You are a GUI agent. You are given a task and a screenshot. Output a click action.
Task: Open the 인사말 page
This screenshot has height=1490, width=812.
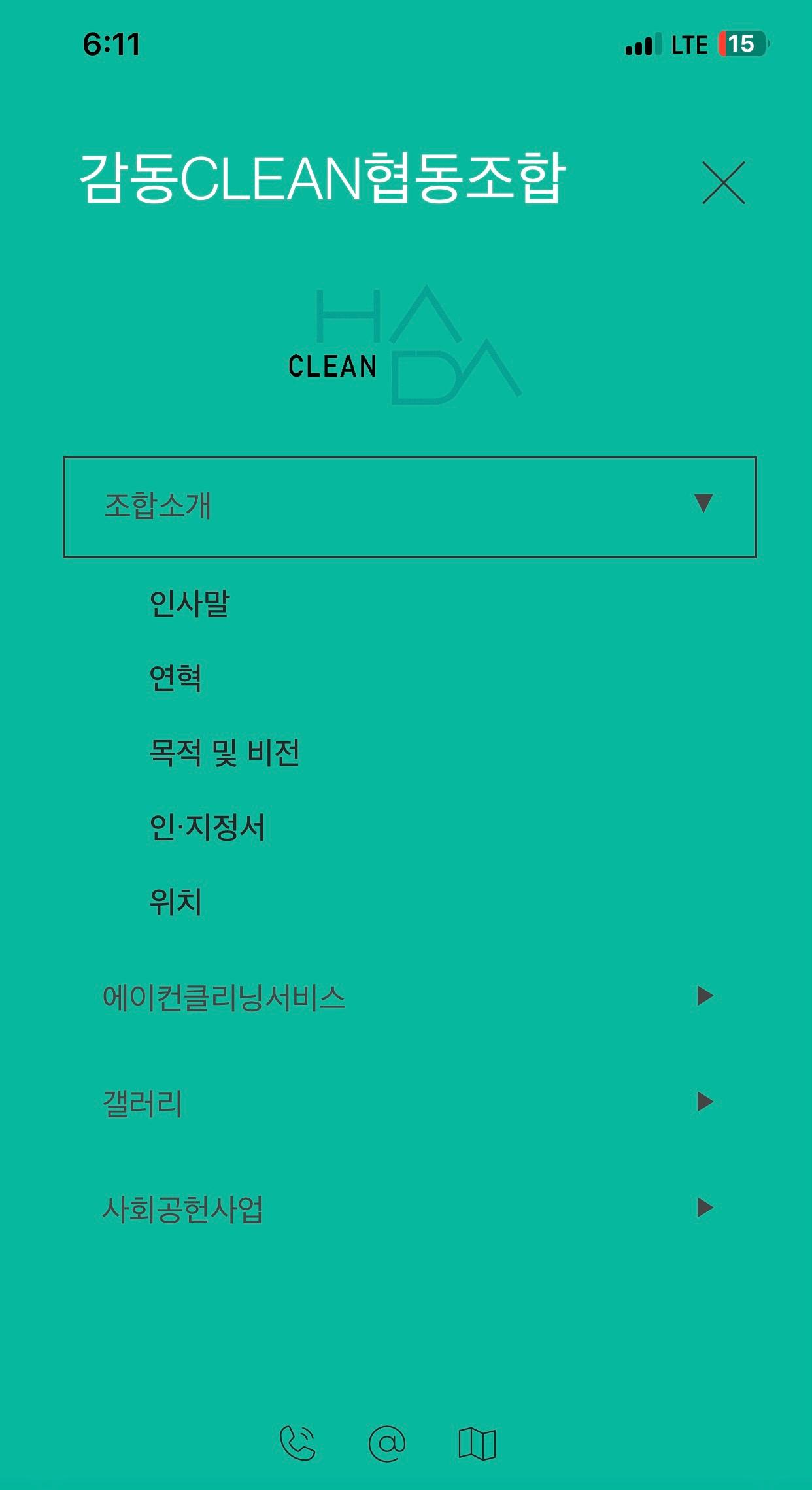(190, 603)
